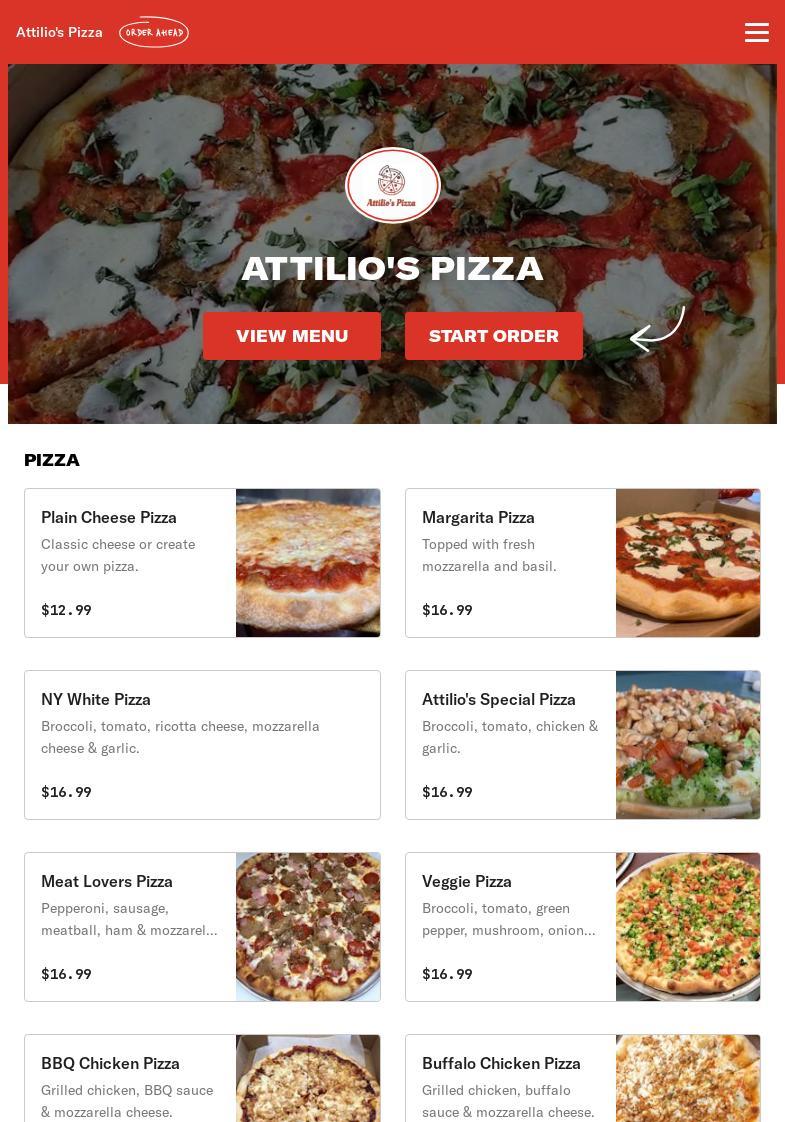This screenshot has height=1122, width=785.
Task: Tap the Attilio's Pizza header link
Action: point(59,32)
